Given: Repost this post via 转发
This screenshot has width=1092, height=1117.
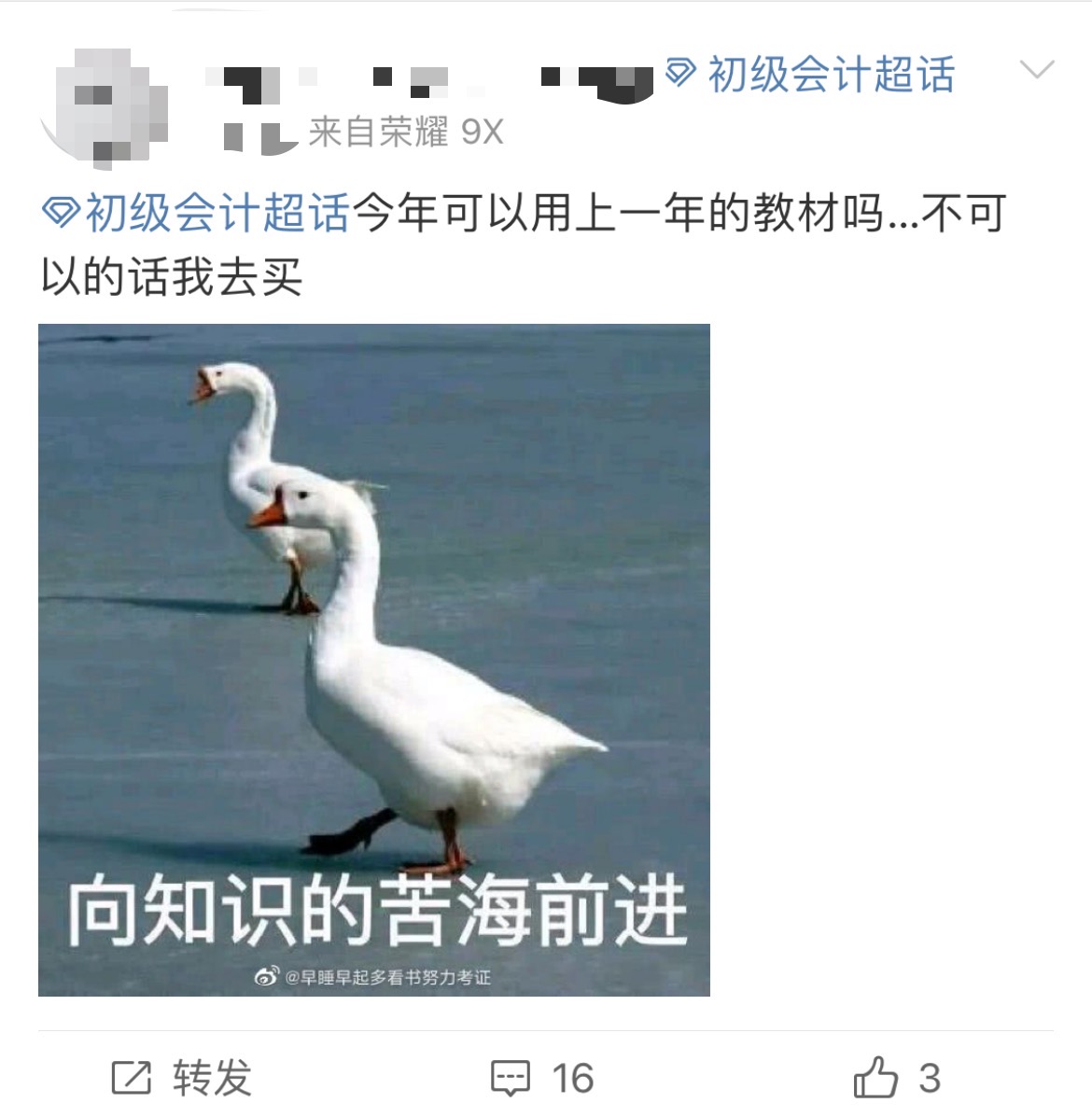Looking at the screenshot, I should point(182,1078).
